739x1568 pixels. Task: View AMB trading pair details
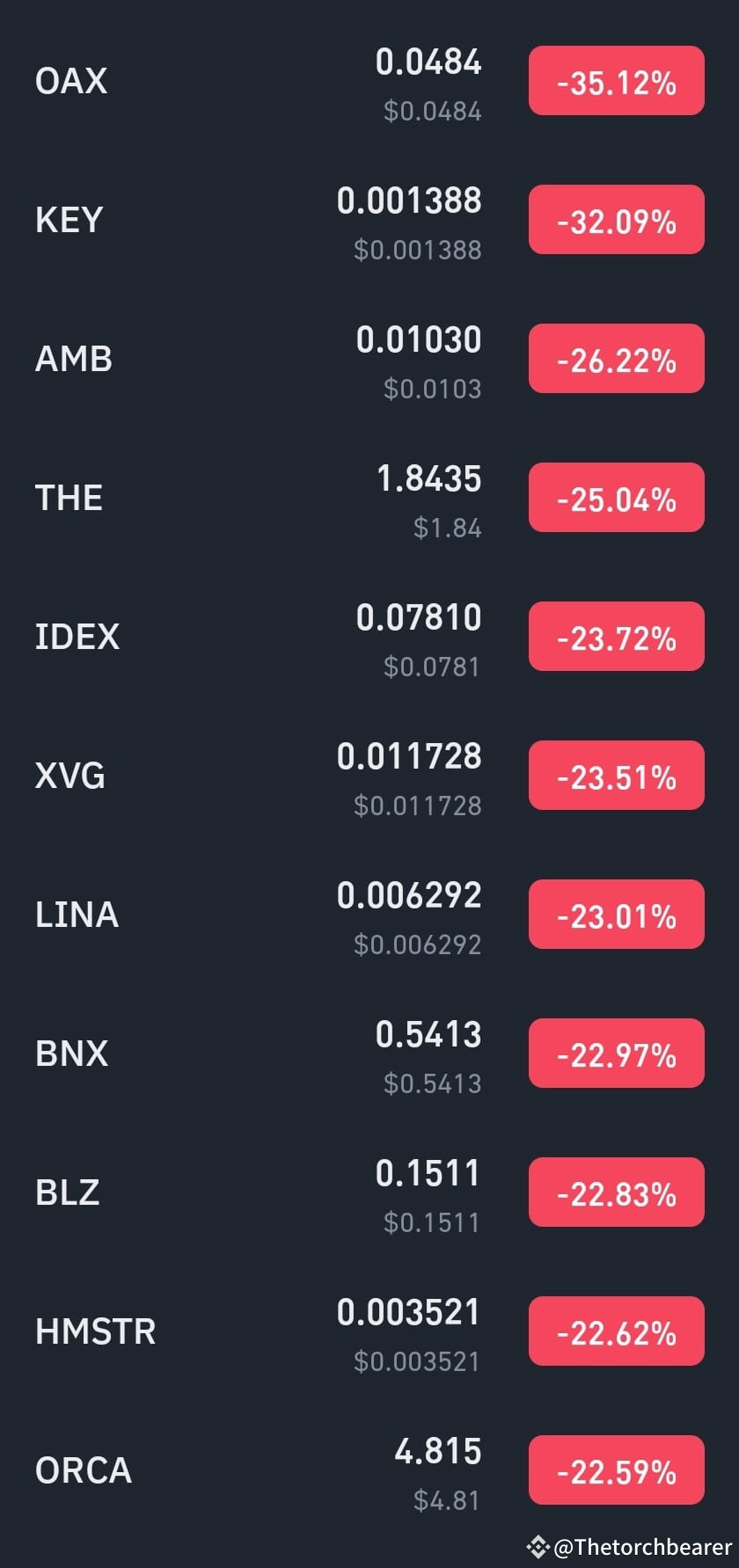tap(369, 359)
